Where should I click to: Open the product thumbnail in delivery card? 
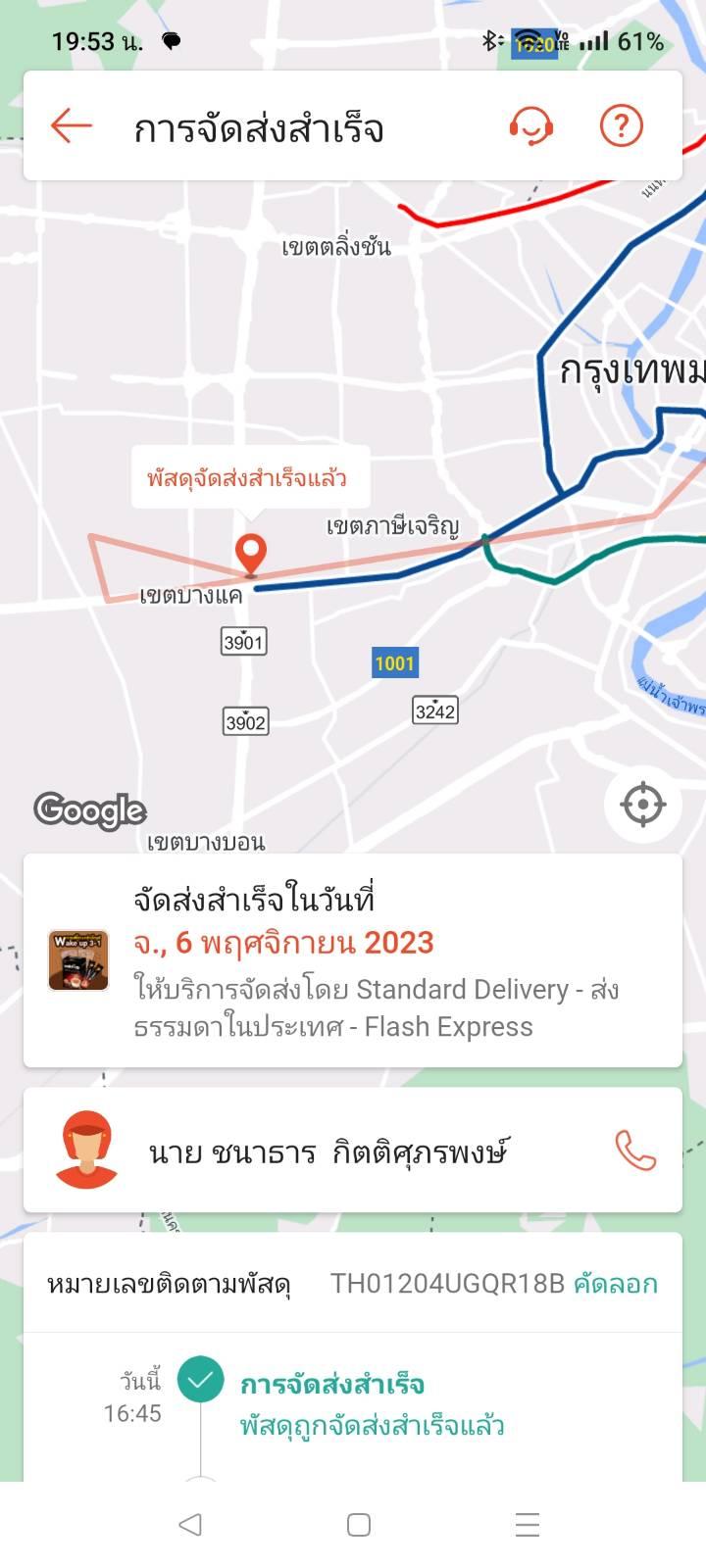coord(78,960)
